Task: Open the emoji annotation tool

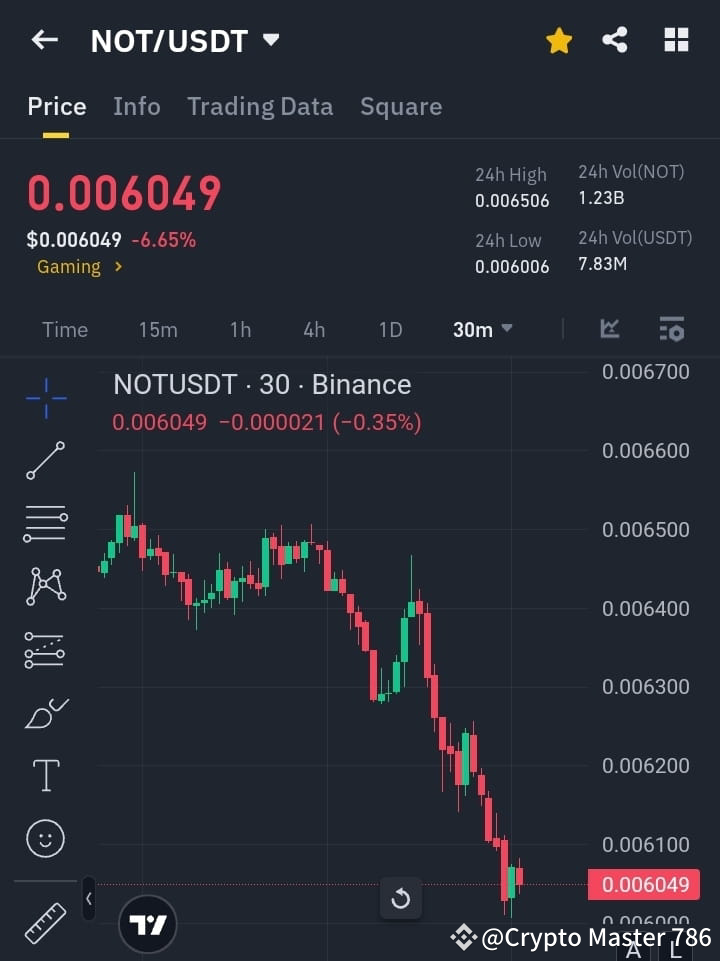Action: pyautogui.click(x=45, y=838)
